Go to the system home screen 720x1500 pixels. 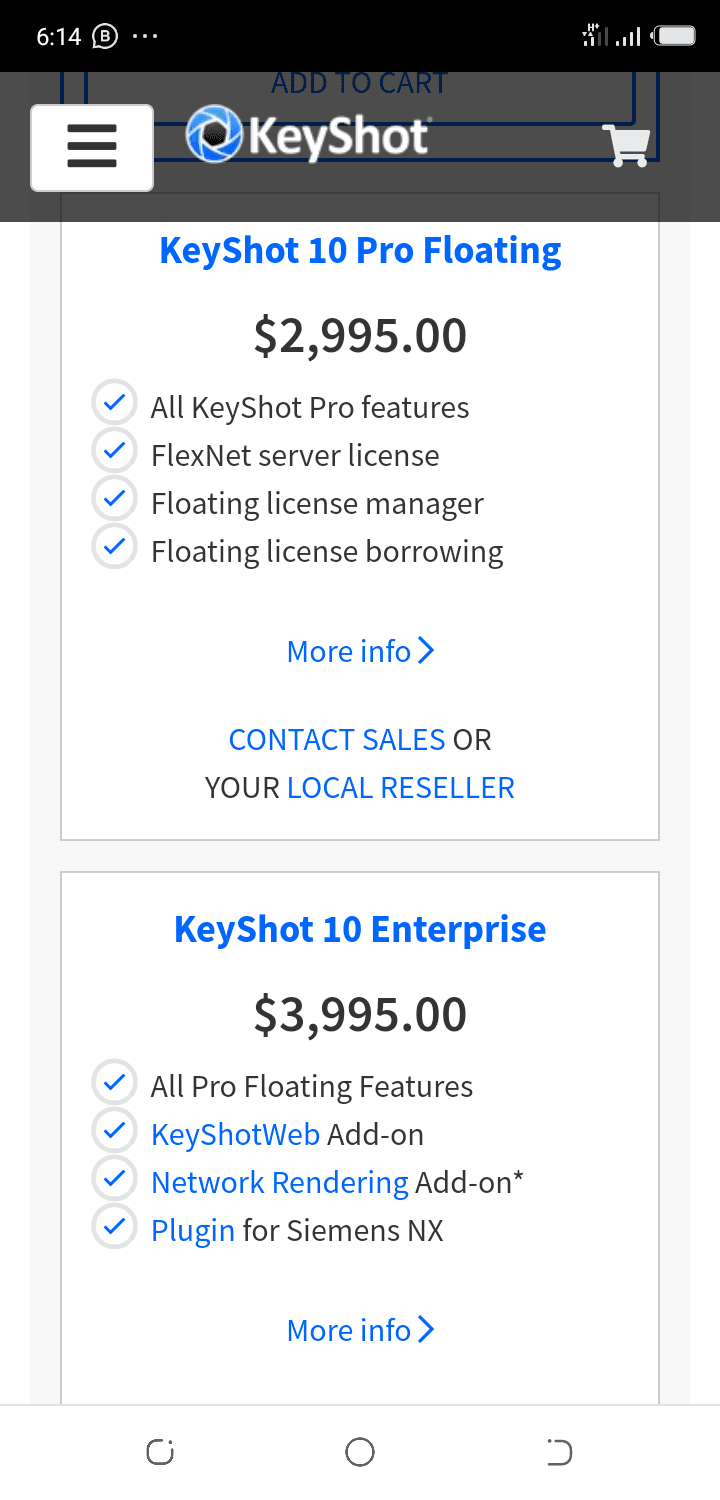(360, 1452)
